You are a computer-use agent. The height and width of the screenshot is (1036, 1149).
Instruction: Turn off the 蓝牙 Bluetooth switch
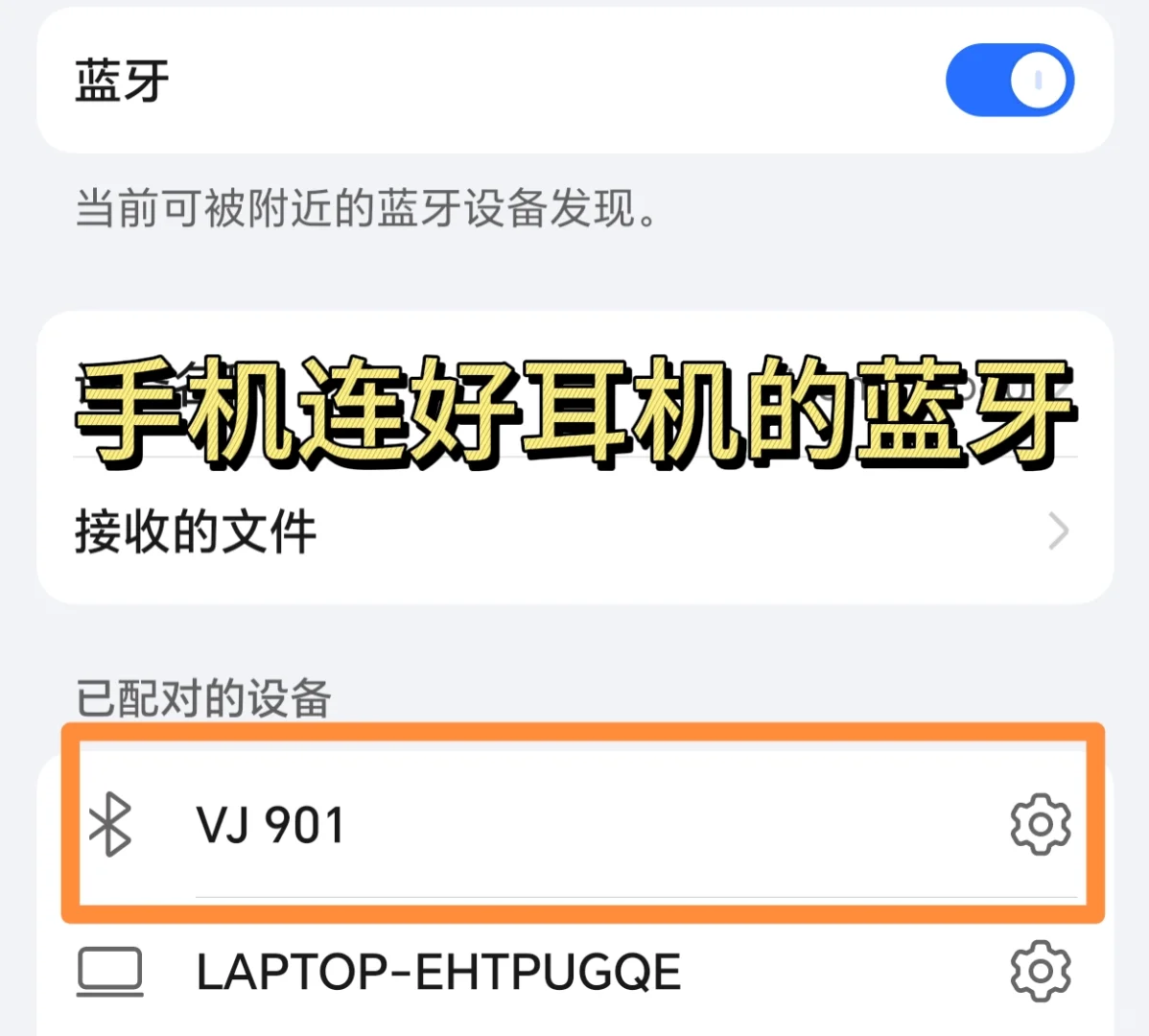[x=1009, y=80]
